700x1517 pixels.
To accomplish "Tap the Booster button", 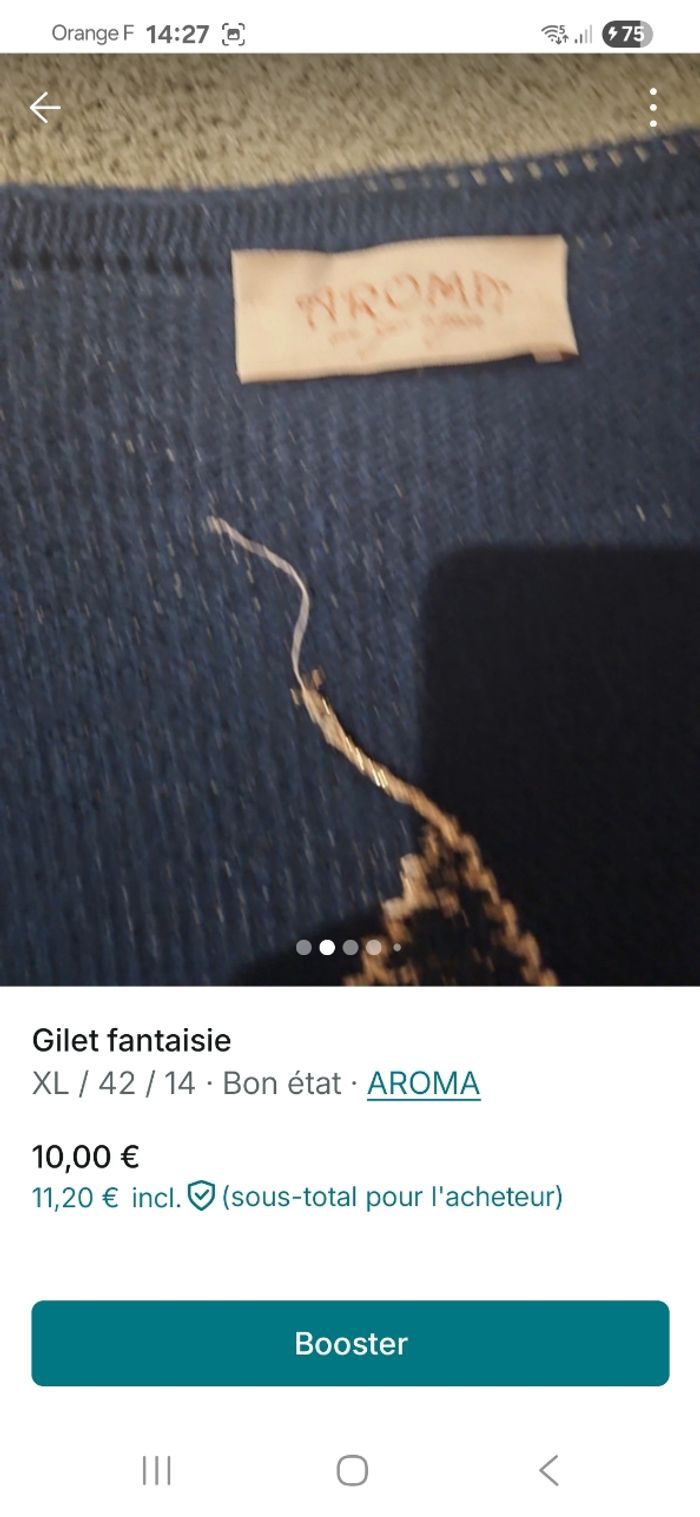I will click(x=350, y=1343).
